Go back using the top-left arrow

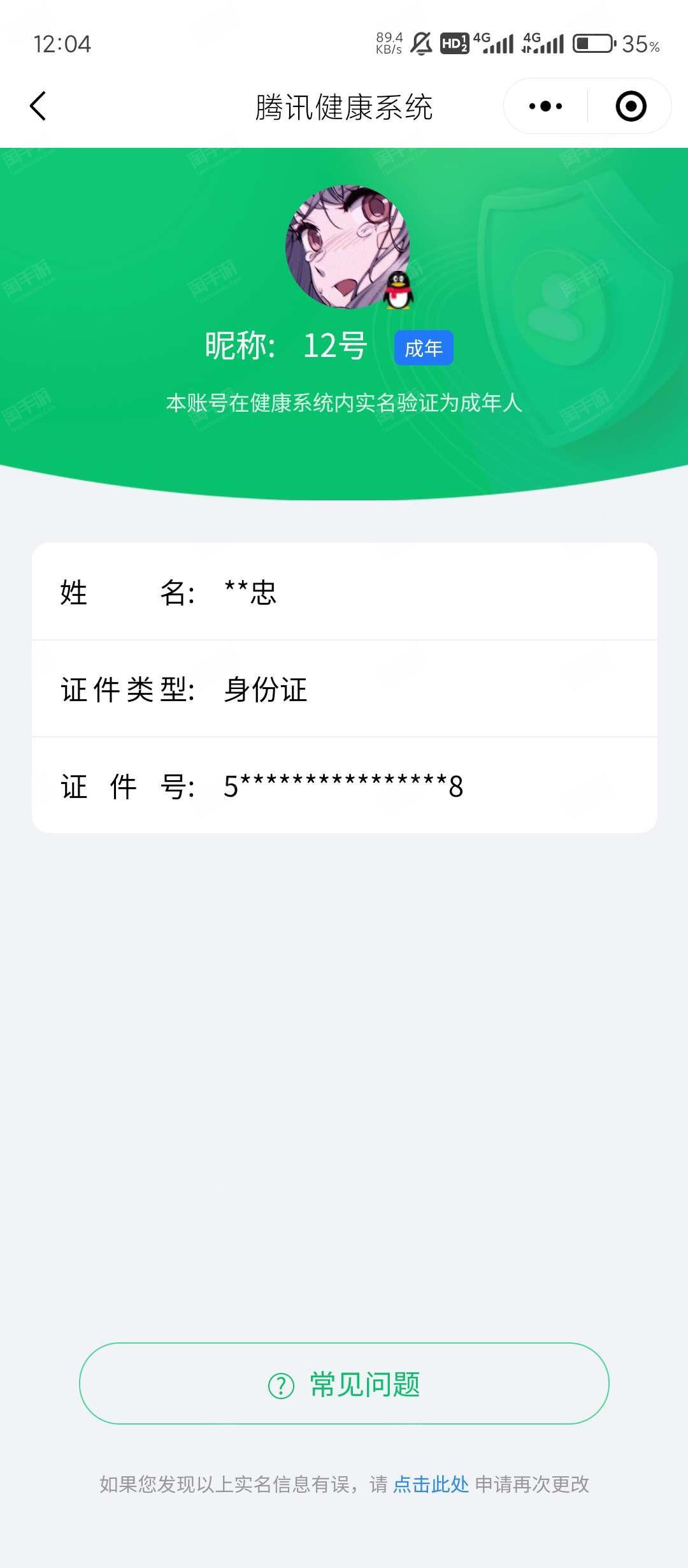[38, 106]
